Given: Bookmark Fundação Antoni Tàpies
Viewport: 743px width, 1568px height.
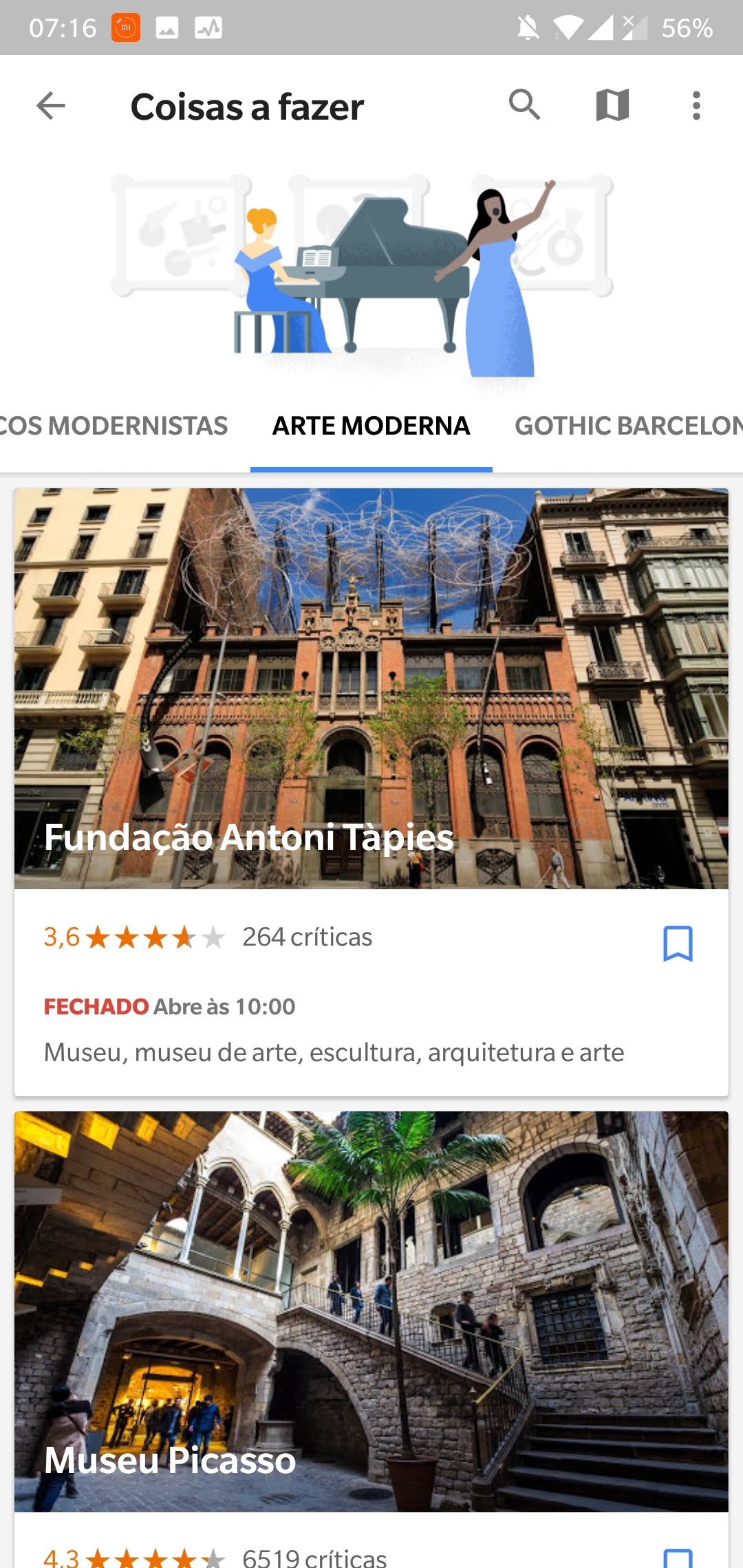Looking at the screenshot, I should coord(678,944).
